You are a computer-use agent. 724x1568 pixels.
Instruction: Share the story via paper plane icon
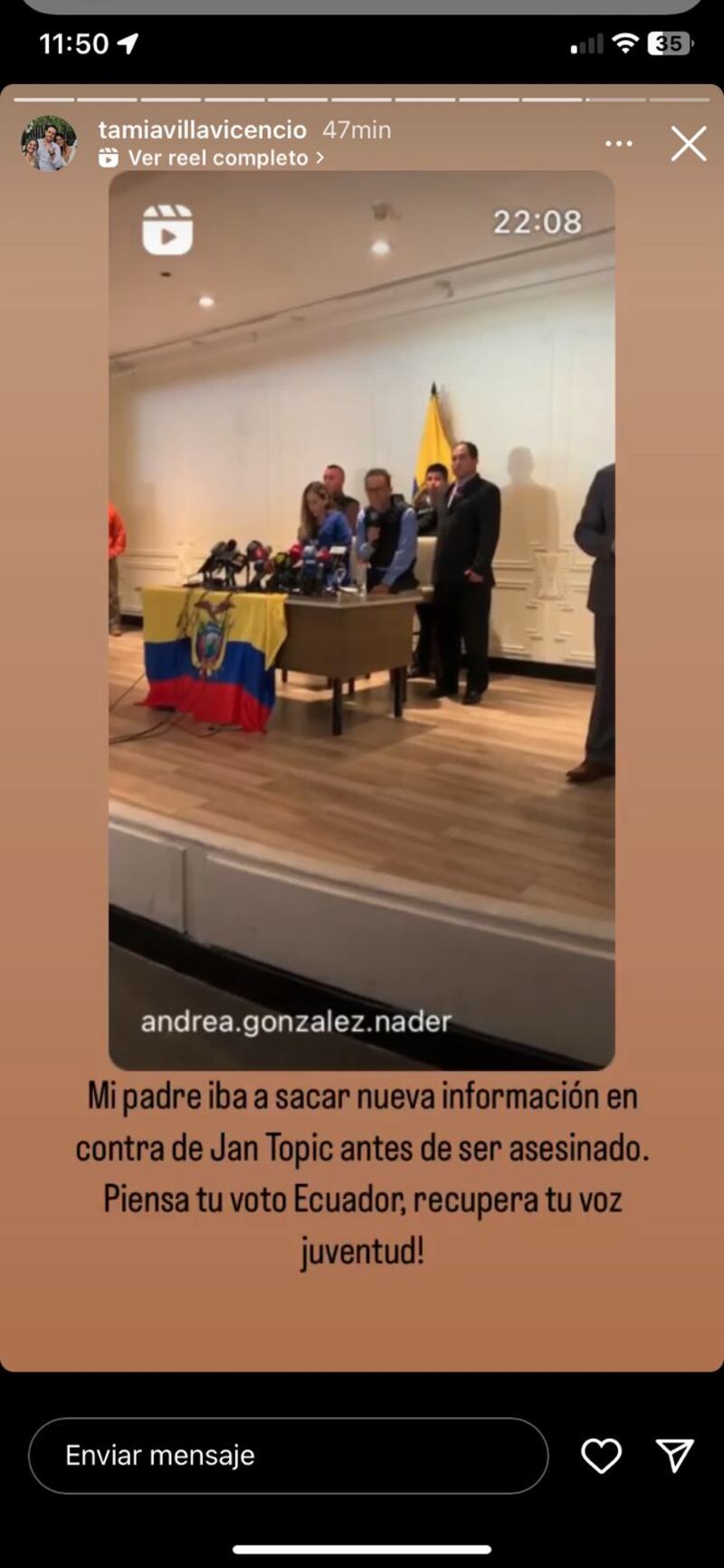674,1455
